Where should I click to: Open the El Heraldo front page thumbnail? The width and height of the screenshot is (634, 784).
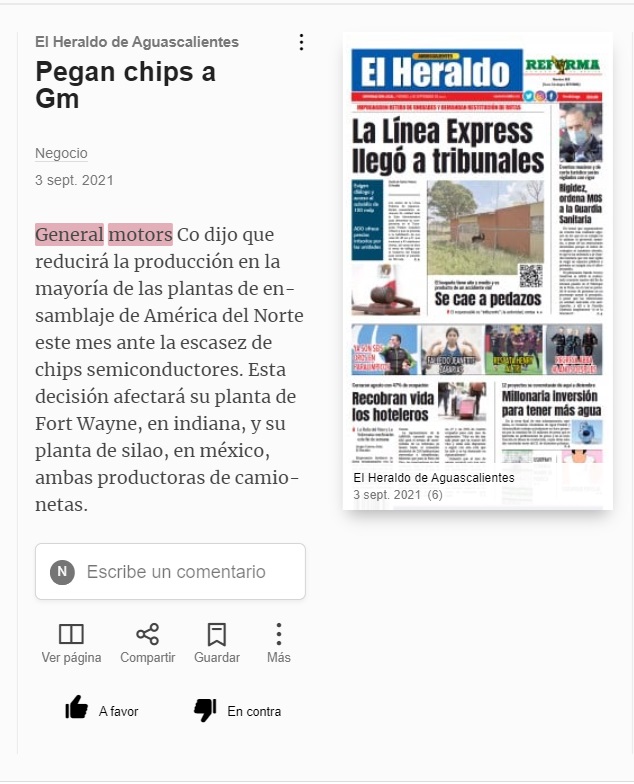(x=478, y=270)
